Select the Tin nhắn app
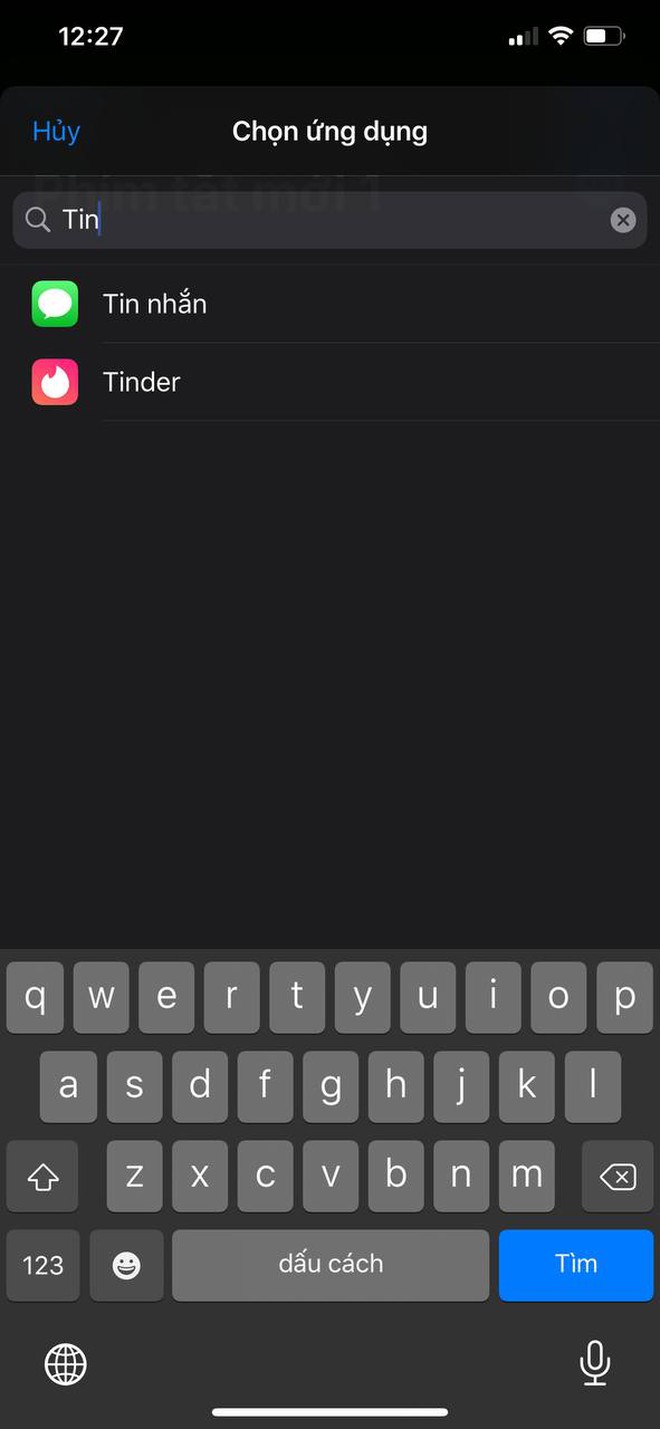The width and height of the screenshot is (660, 1429). click(330, 304)
